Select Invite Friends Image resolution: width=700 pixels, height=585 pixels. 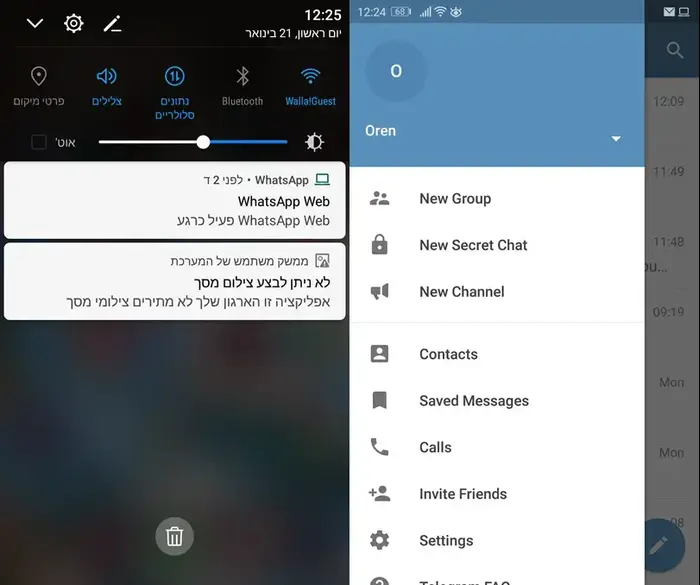pyautogui.click(x=462, y=494)
